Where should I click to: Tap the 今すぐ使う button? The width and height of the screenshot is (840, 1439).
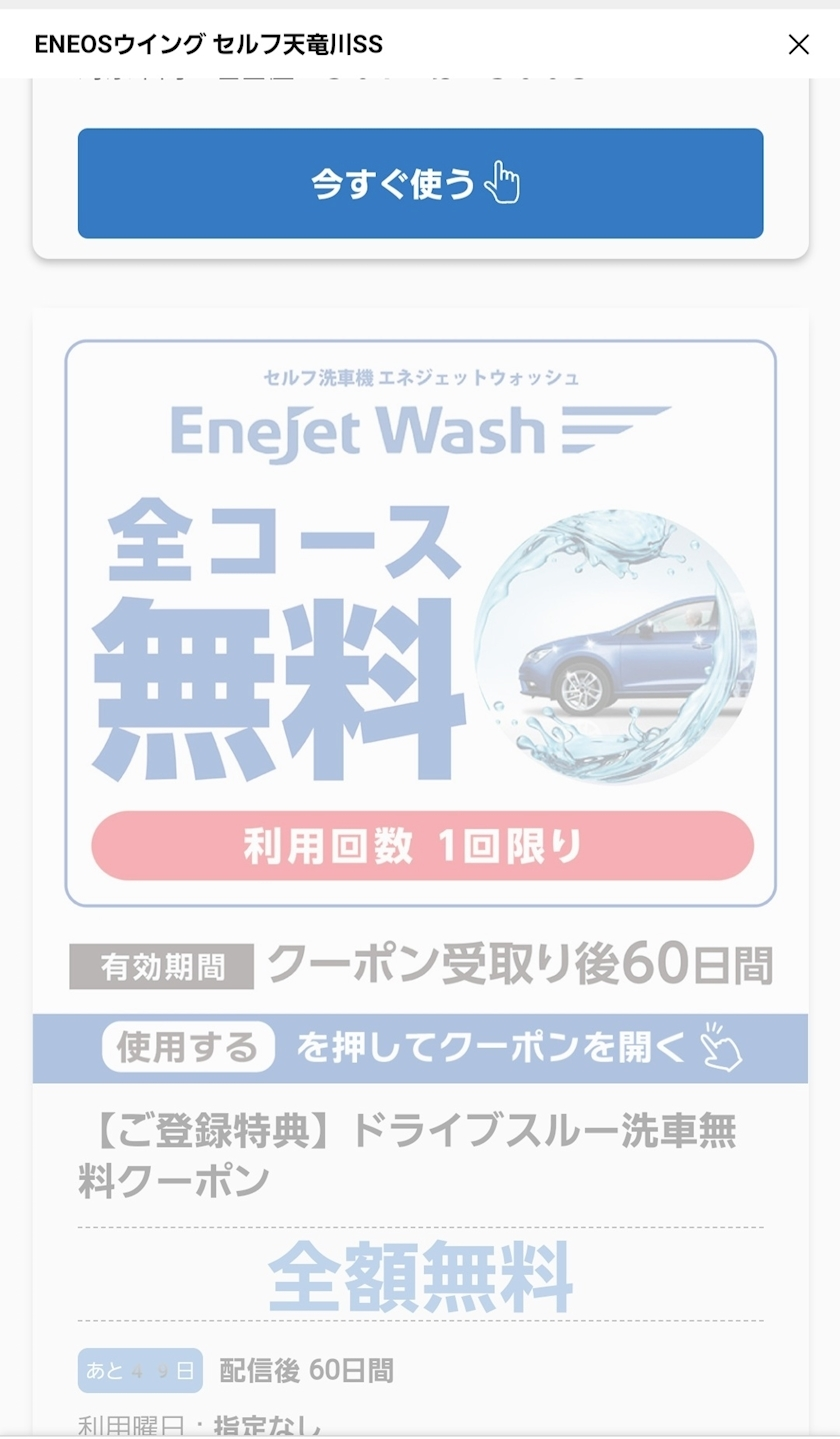point(420,184)
